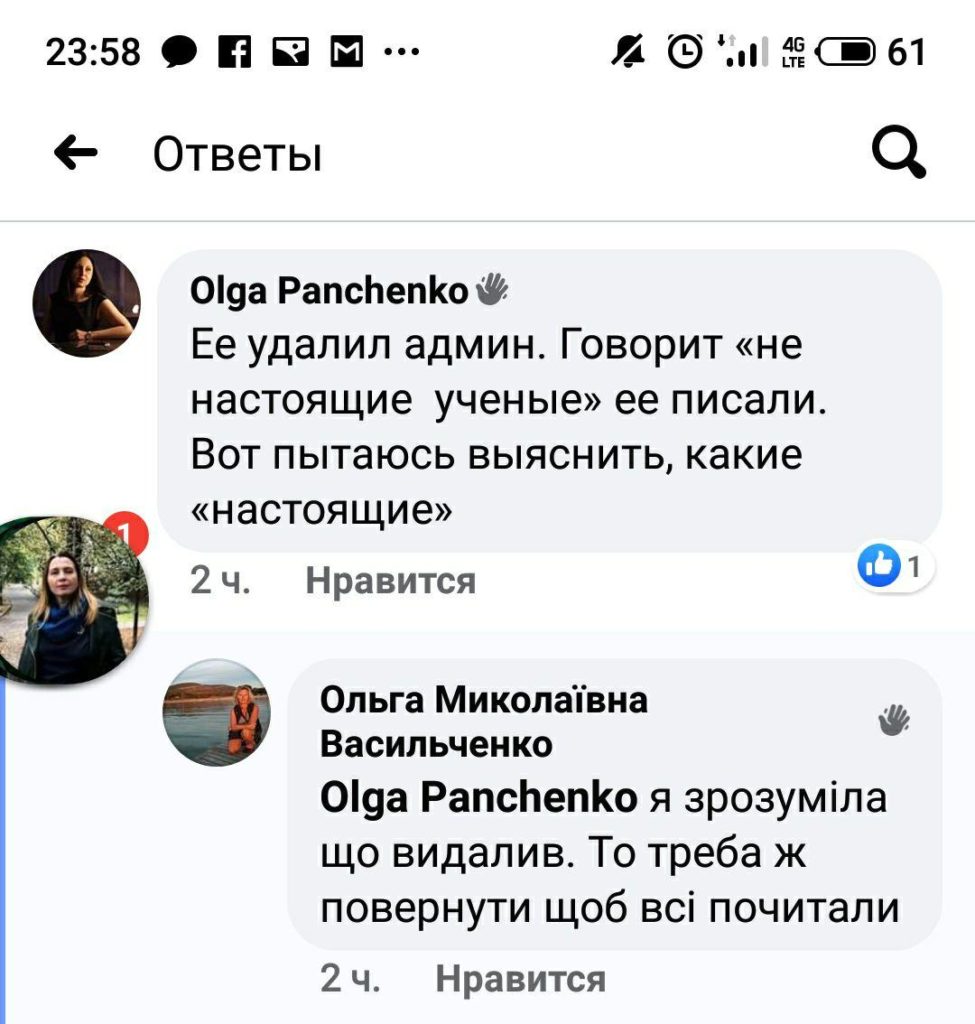Open Ольга Миколаївна Васильченко's profile picture
This screenshot has width=975, height=1024.
pos(217,712)
